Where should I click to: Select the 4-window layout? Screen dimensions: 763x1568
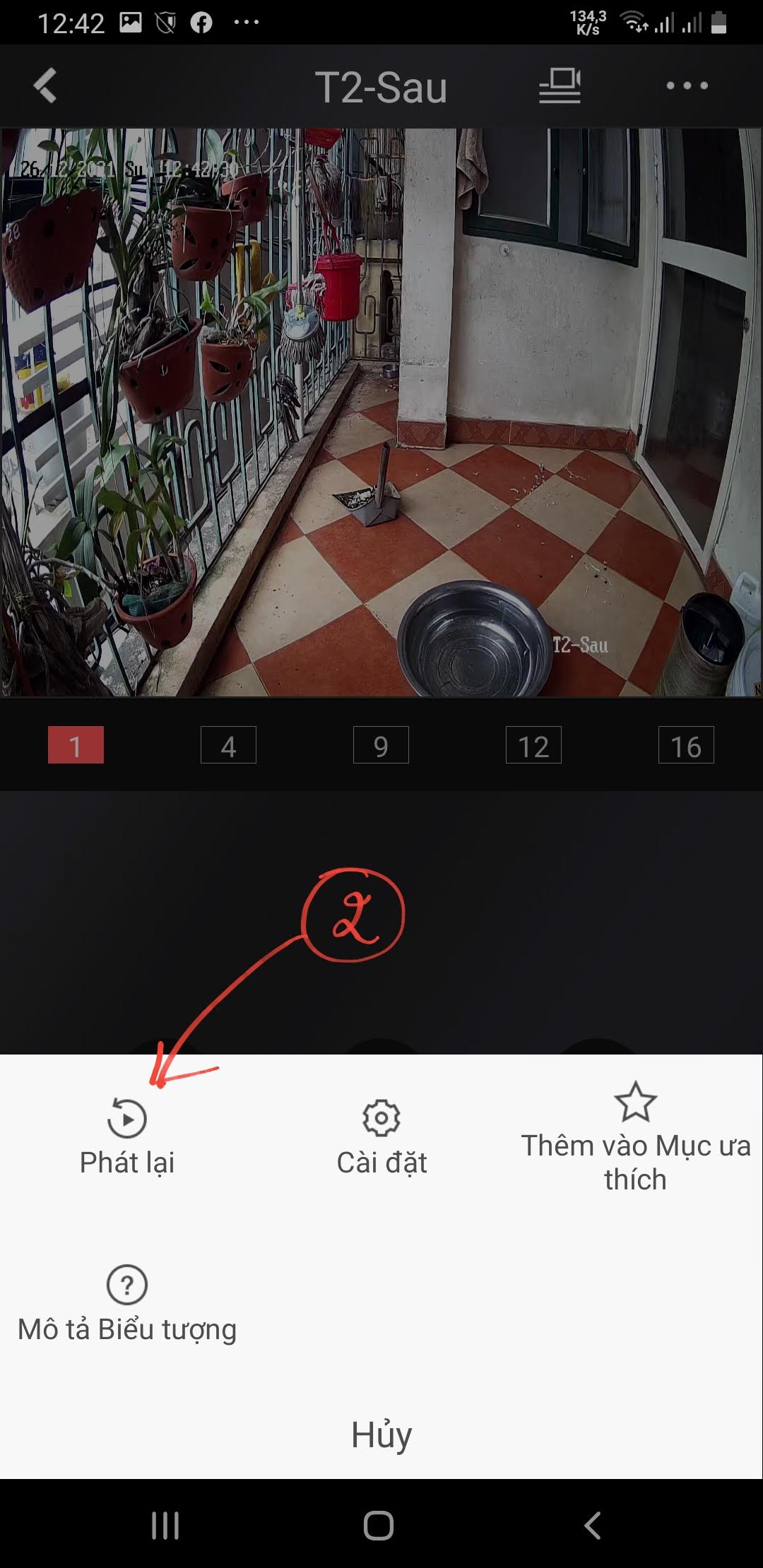click(228, 745)
